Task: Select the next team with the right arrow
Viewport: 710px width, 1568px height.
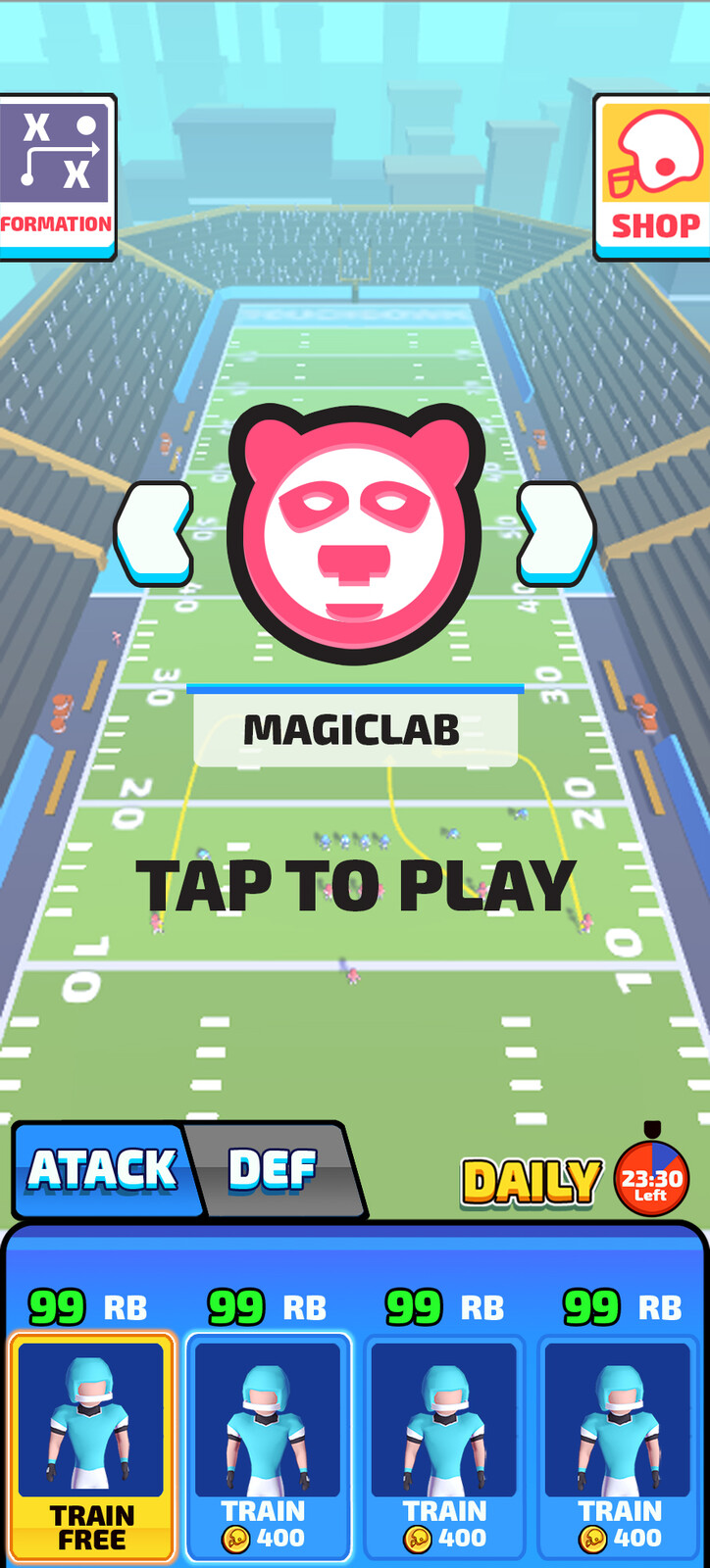Action: pos(556,534)
